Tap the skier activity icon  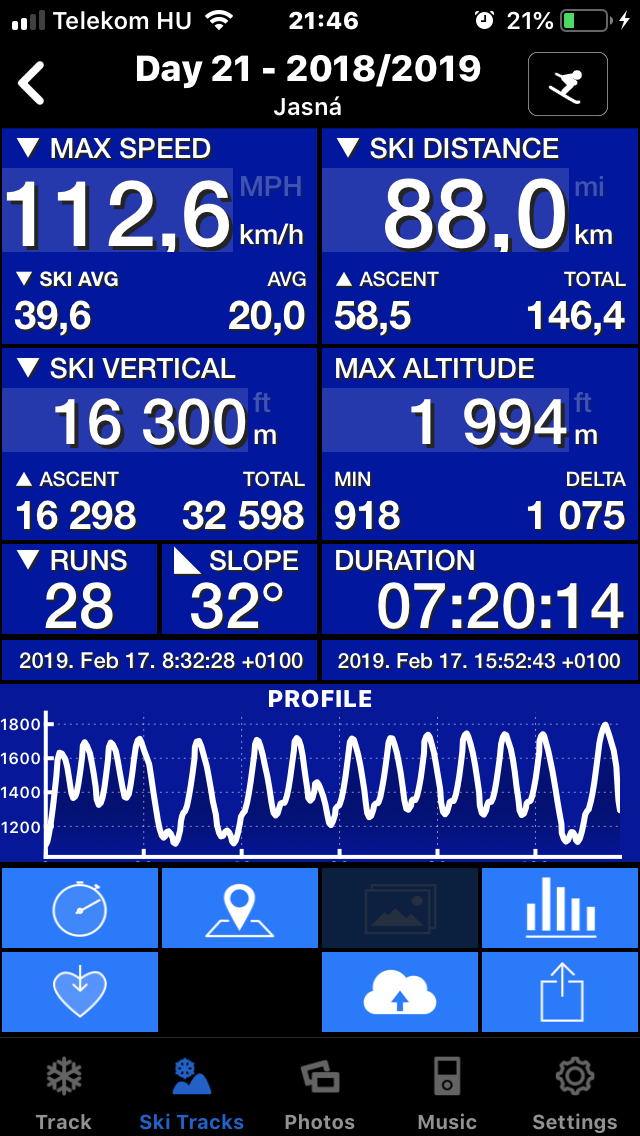tap(567, 84)
